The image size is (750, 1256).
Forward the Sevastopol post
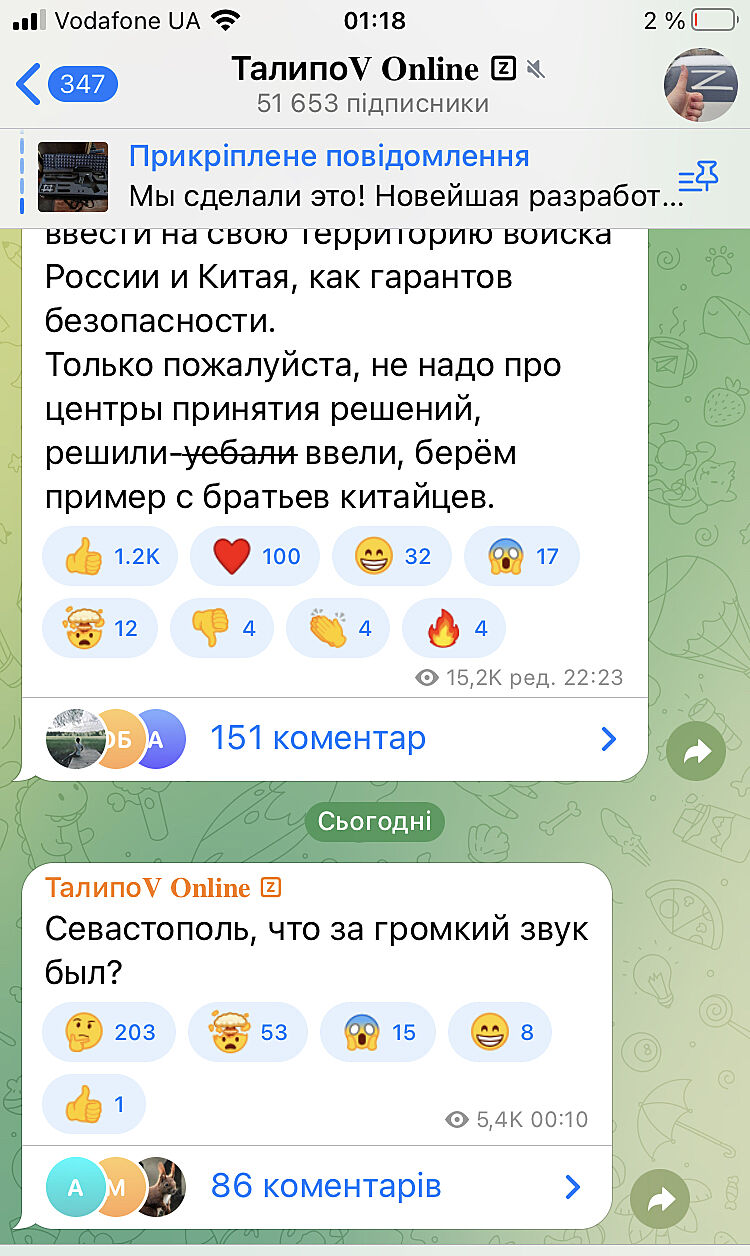[x=660, y=1200]
